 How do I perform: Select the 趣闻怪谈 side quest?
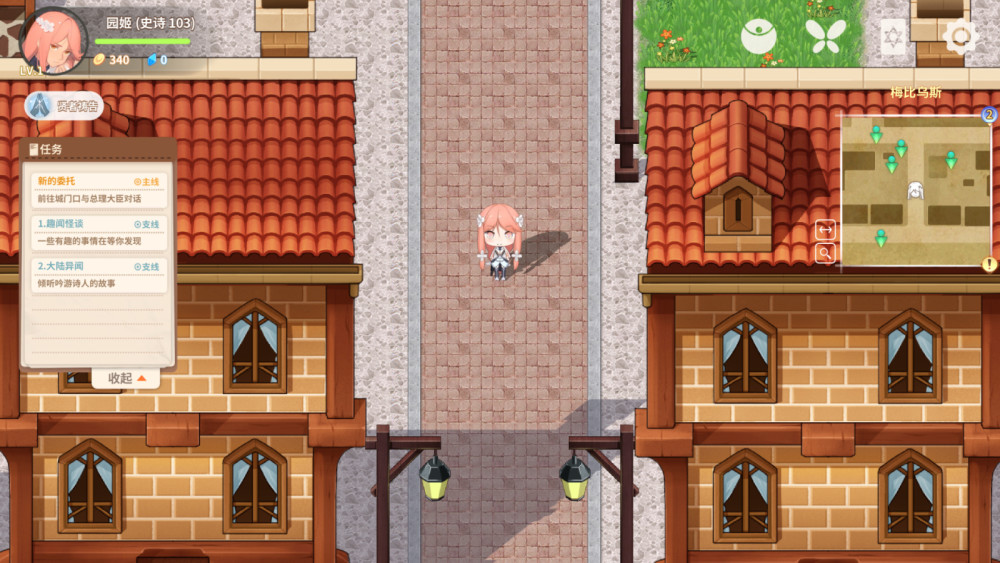[x=98, y=232]
